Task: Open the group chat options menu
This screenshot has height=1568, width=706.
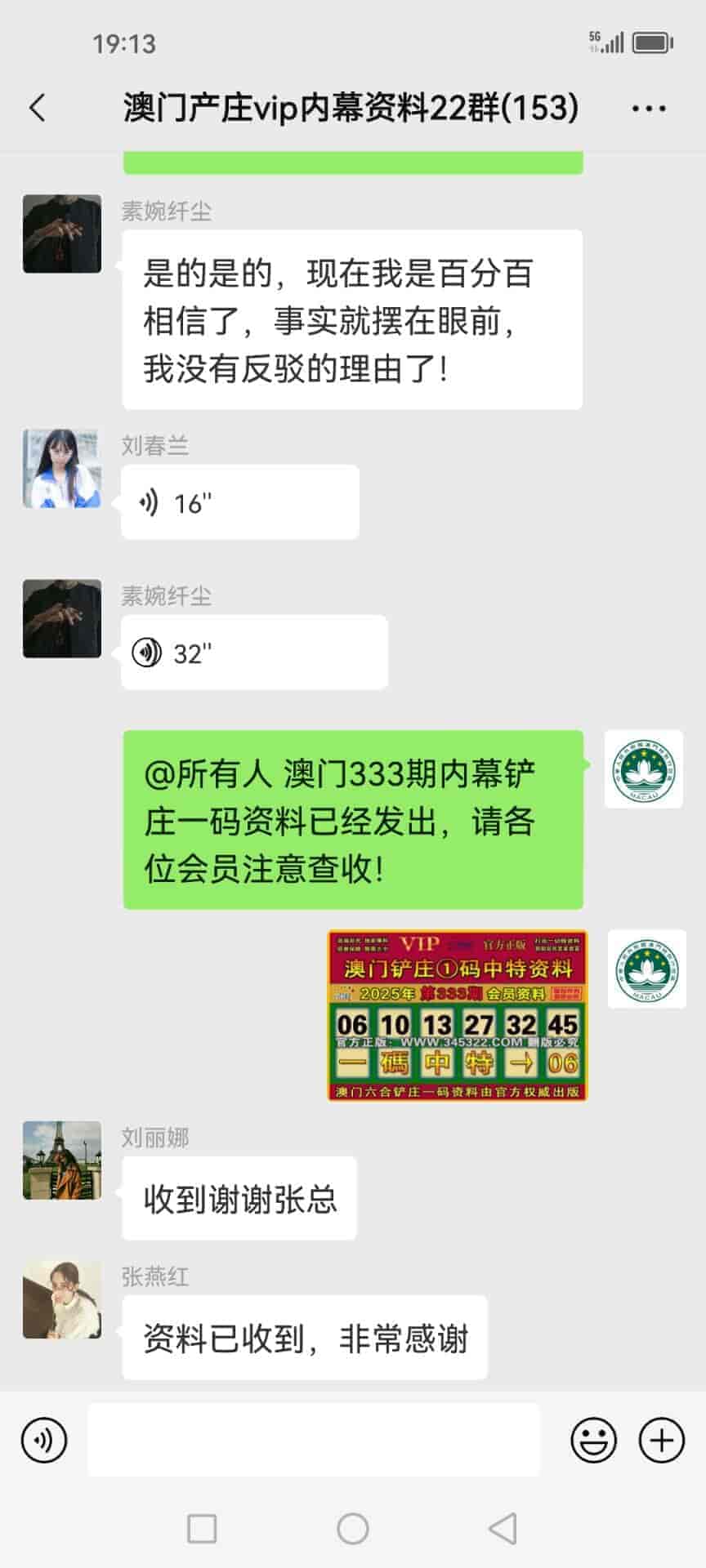Action: click(649, 108)
